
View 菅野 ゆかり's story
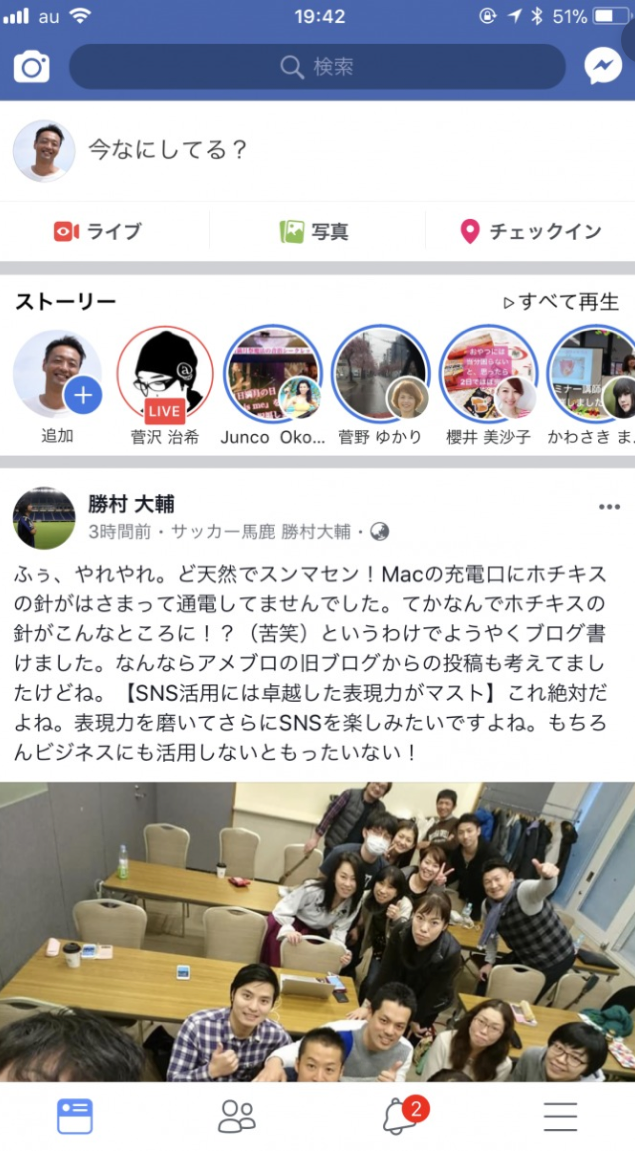[x=380, y=375]
